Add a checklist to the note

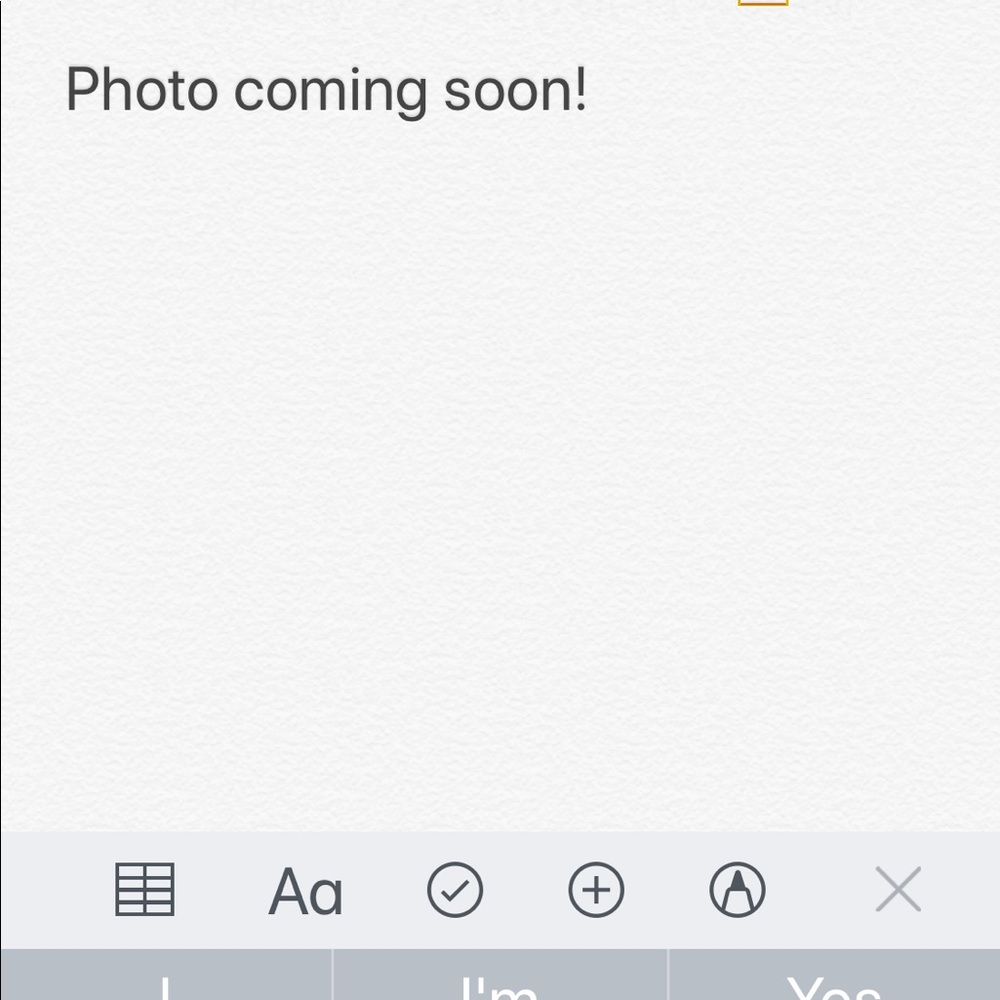[455, 889]
